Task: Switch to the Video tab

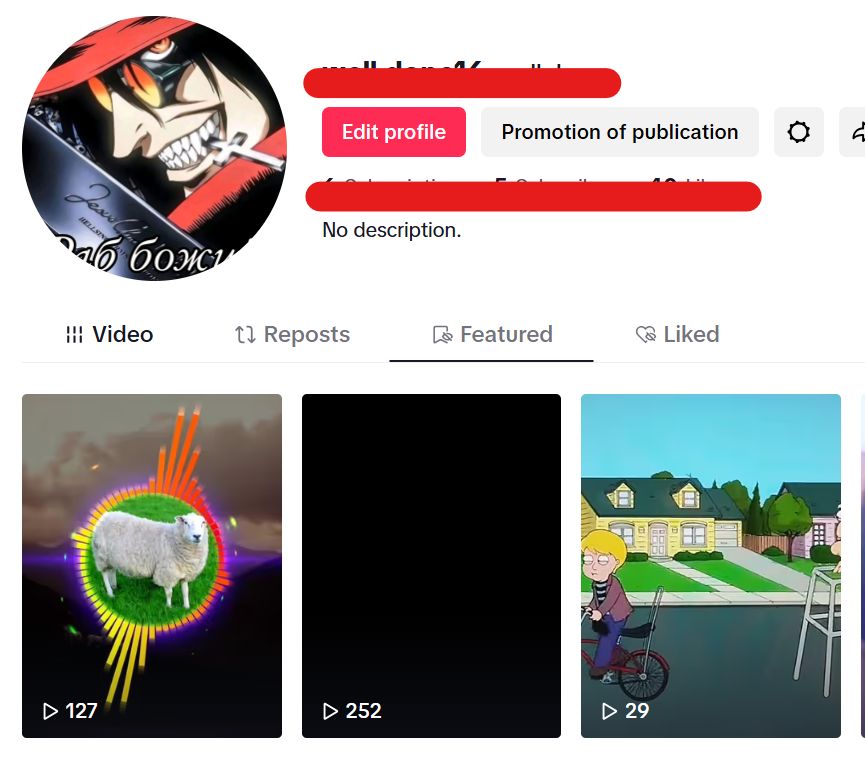Action: [x=109, y=334]
